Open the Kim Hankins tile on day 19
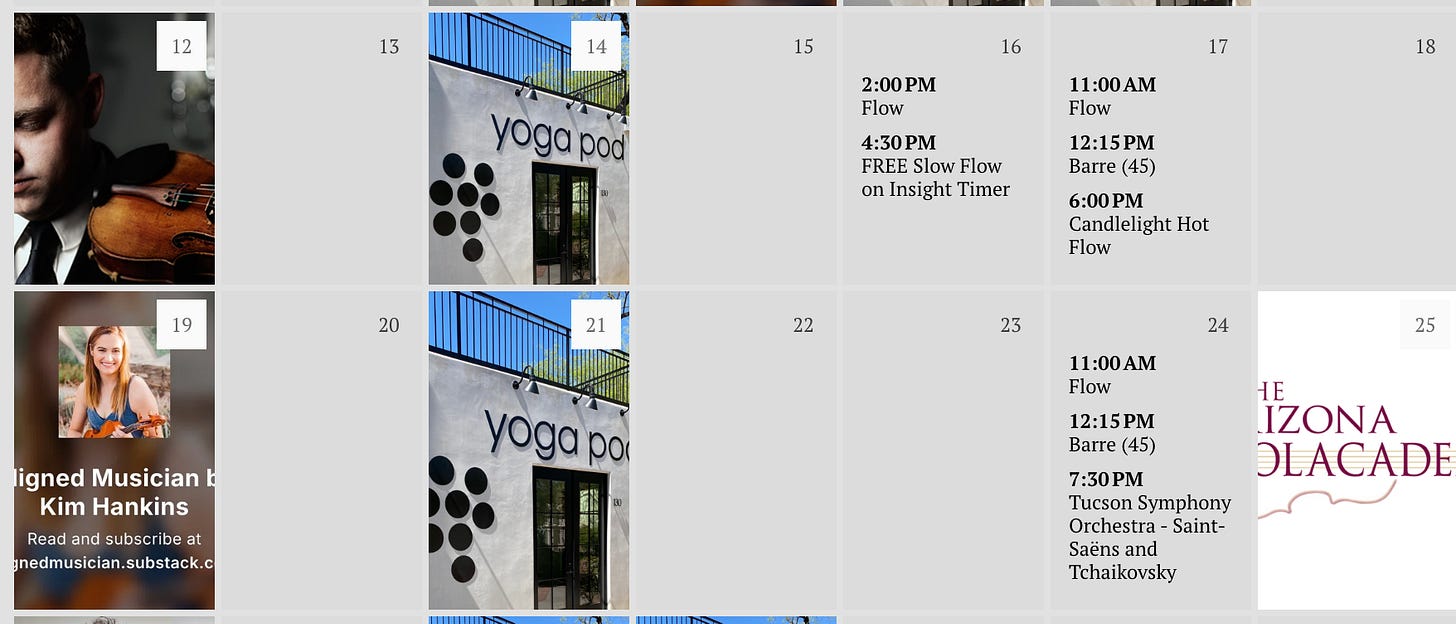This screenshot has width=1456, height=624. (114, 470)
